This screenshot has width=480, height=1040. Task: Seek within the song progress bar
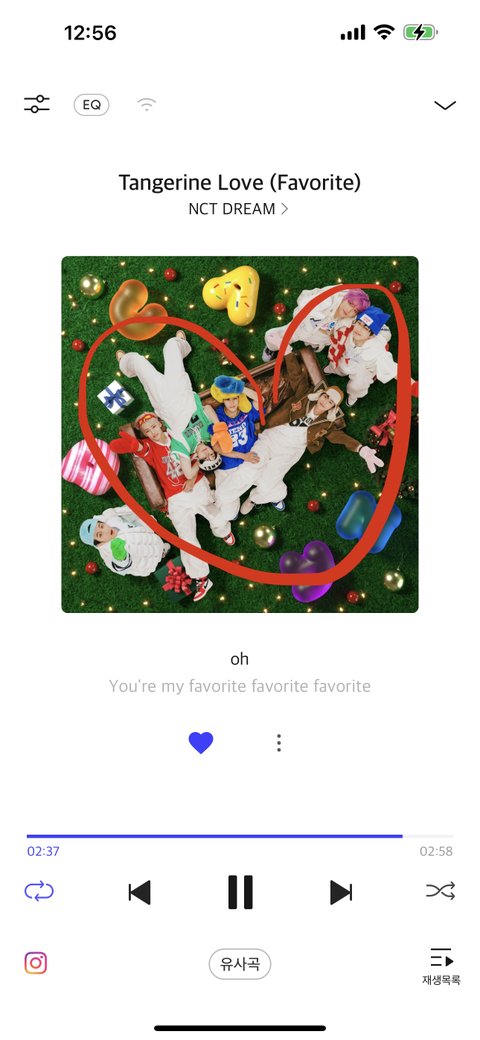coord(240,836)
